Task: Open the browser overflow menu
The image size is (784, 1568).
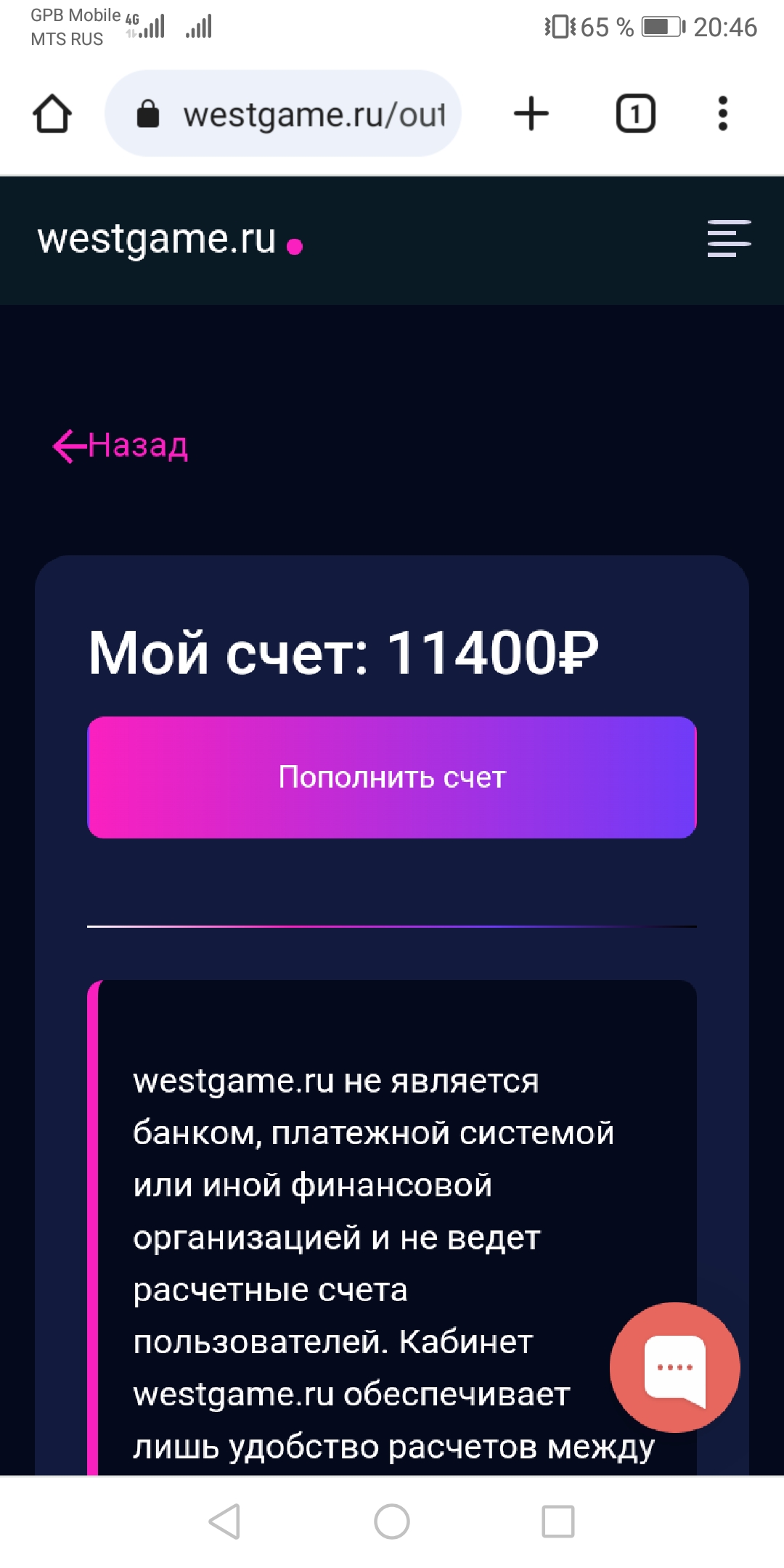Action: (722, 114)
